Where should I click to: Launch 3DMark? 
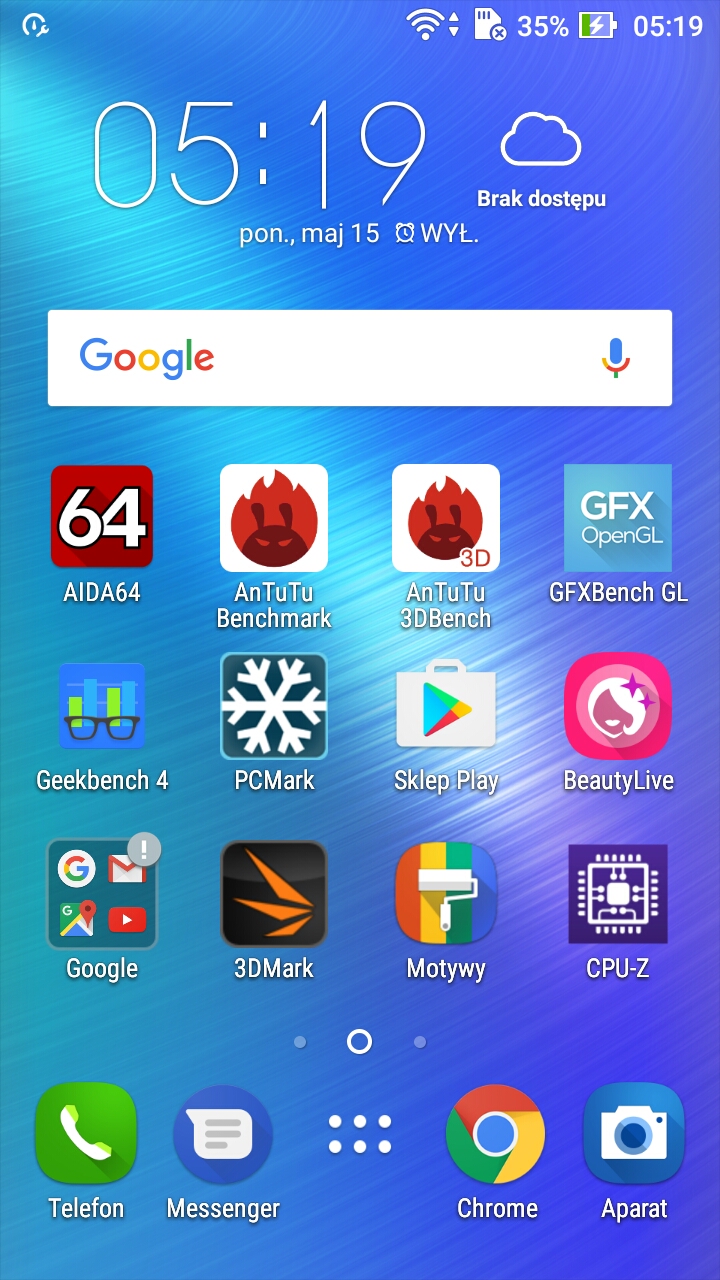click(x=274, y=894)
